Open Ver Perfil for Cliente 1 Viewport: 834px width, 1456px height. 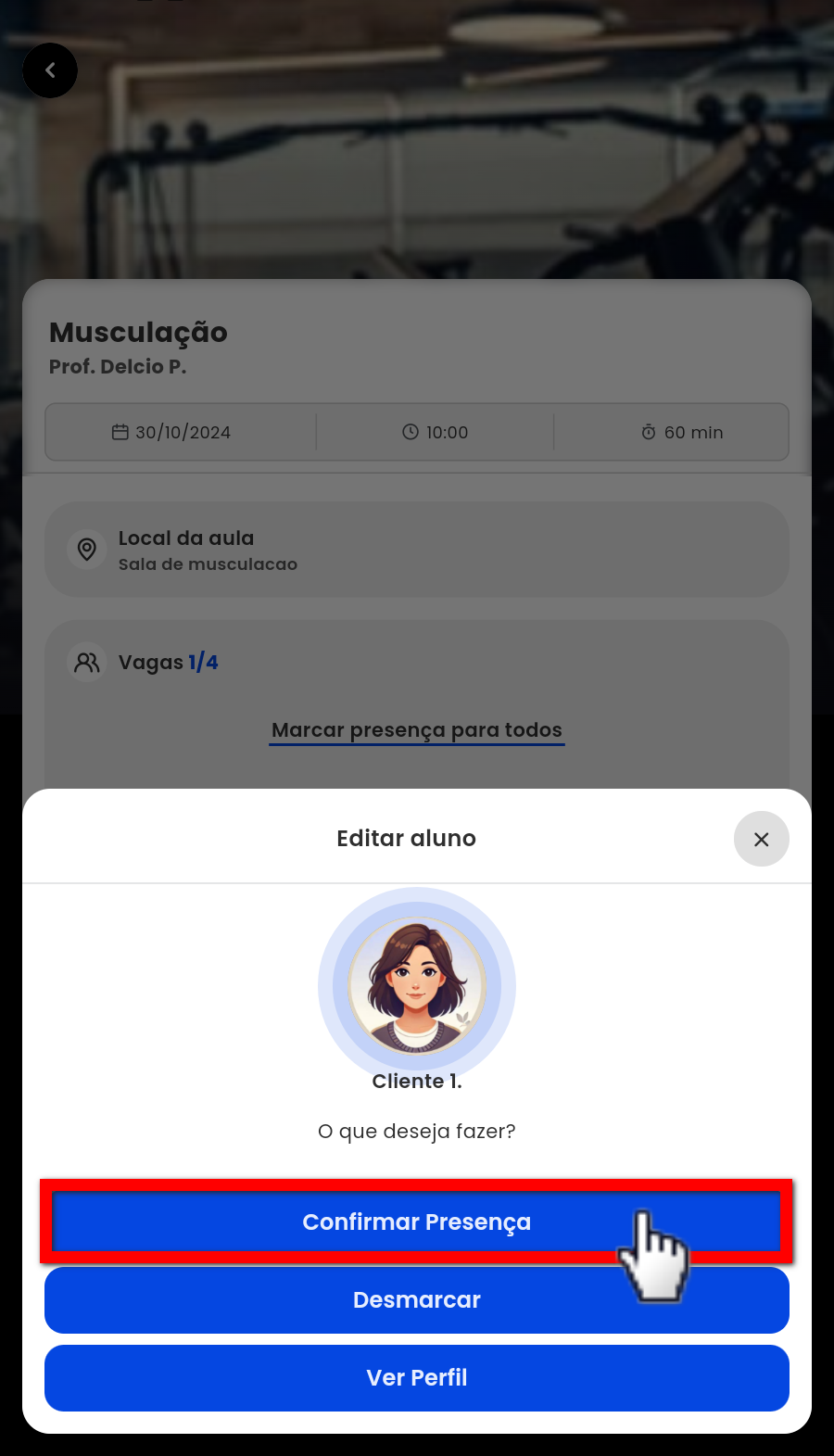416,1378
